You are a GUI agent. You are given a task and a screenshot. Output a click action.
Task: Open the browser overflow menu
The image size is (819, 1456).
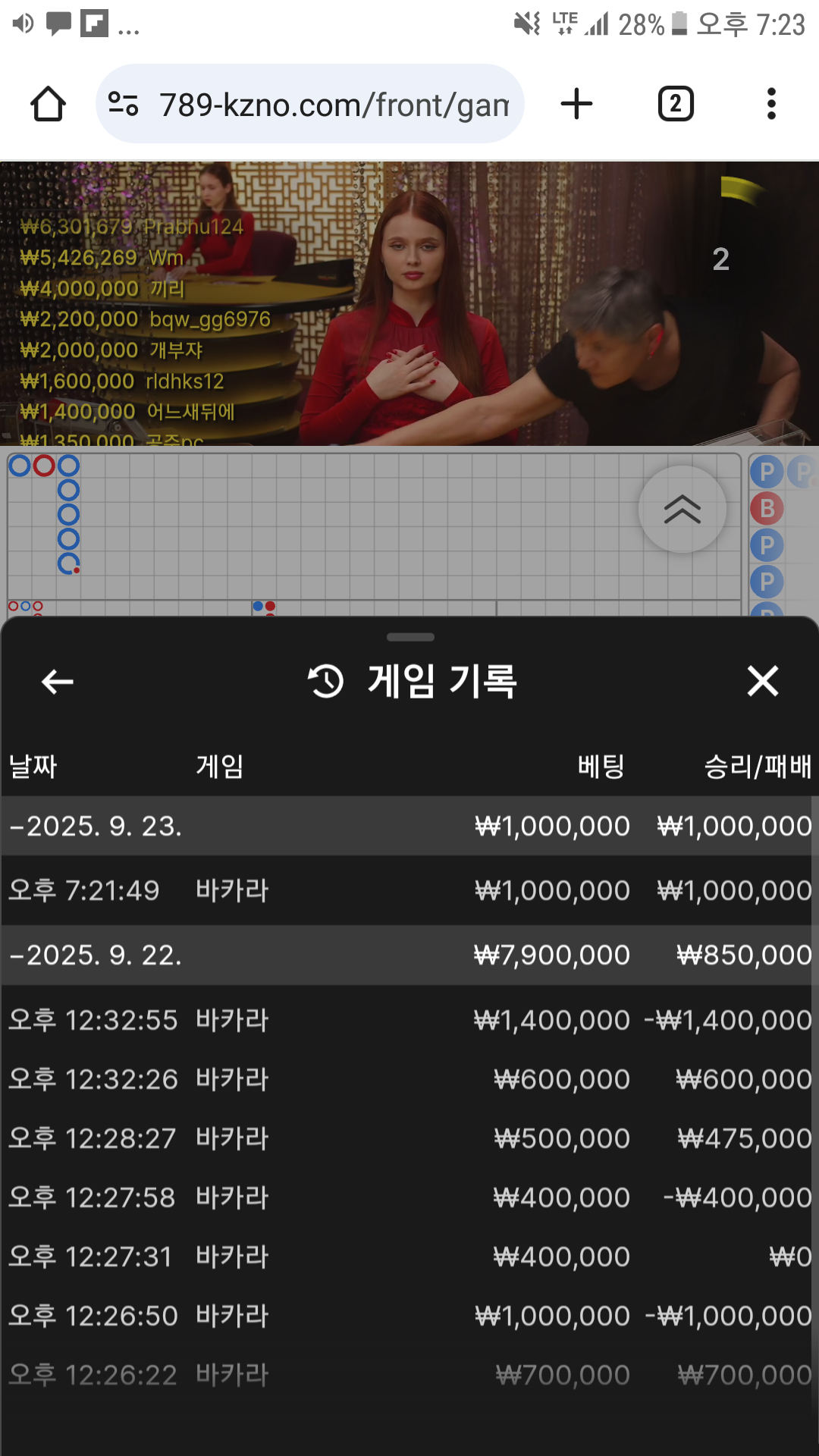771,104
